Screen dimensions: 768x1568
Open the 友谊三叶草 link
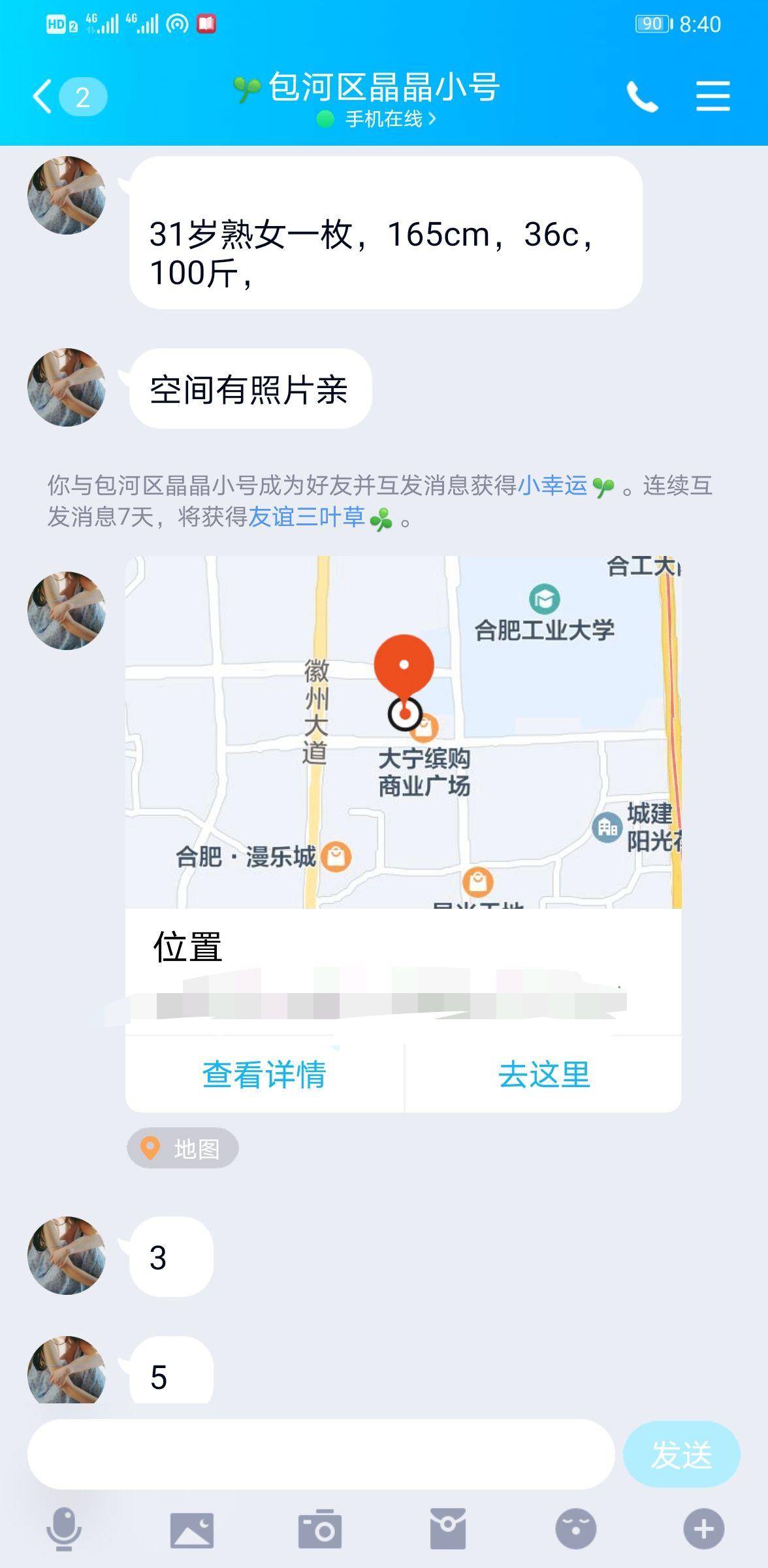(x=307, y=517)
